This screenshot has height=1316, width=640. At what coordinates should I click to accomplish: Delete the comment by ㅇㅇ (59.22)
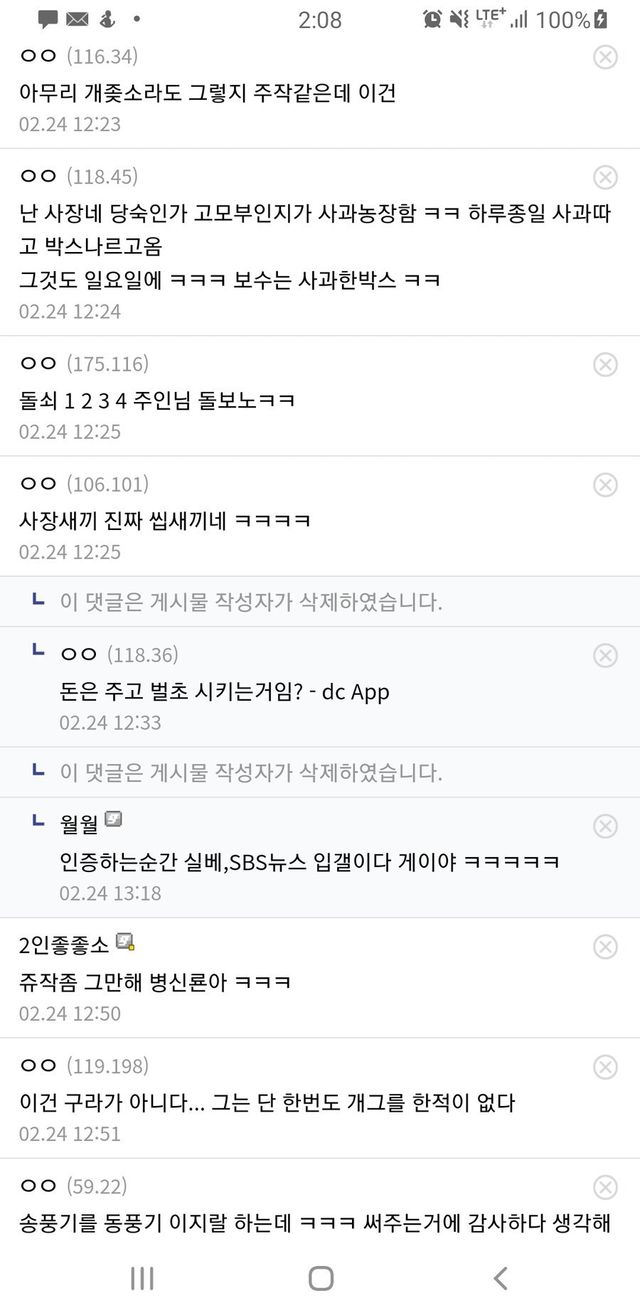coord(605,1187)
